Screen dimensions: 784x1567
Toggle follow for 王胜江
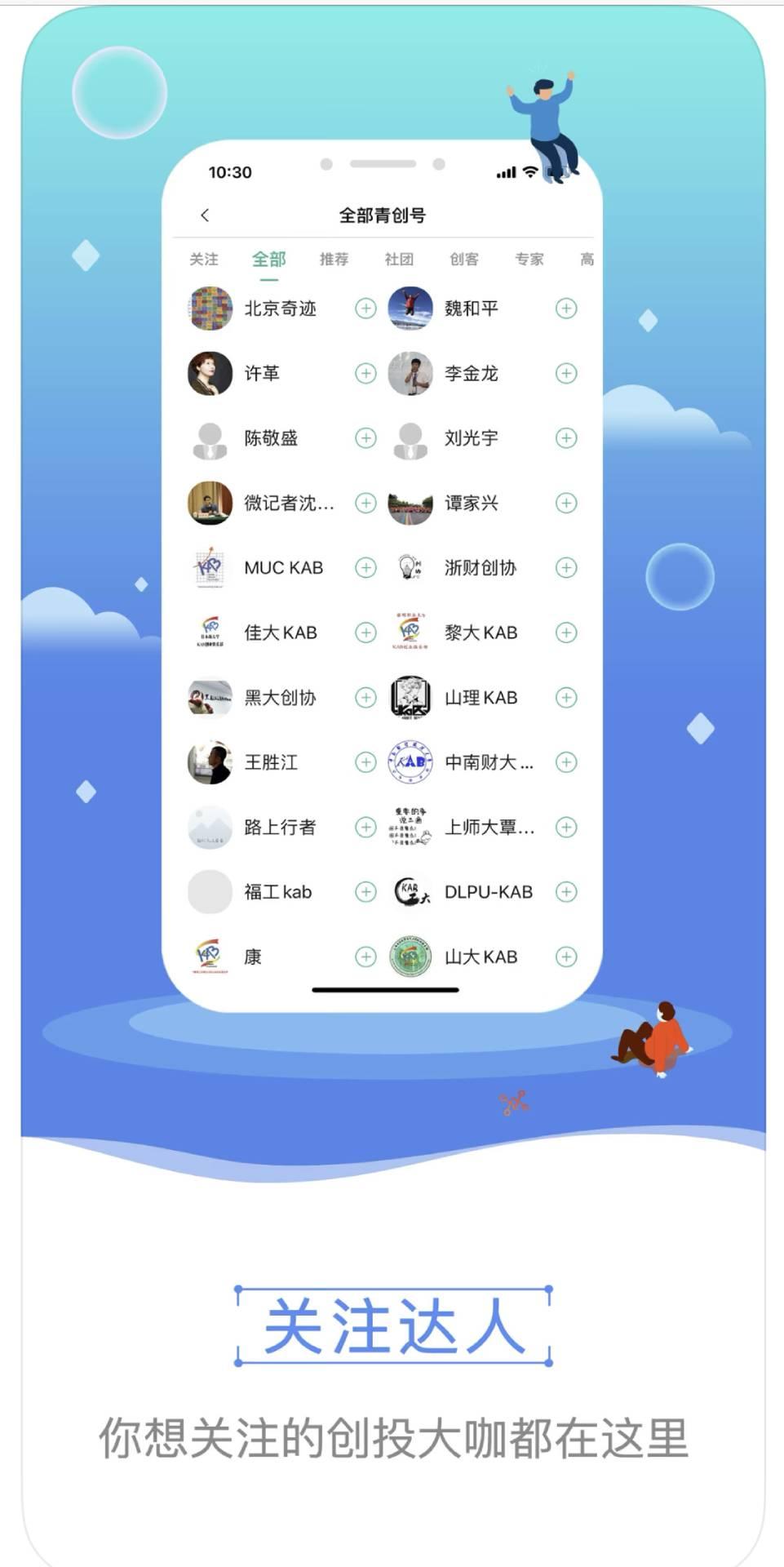(x=365, y=763)
